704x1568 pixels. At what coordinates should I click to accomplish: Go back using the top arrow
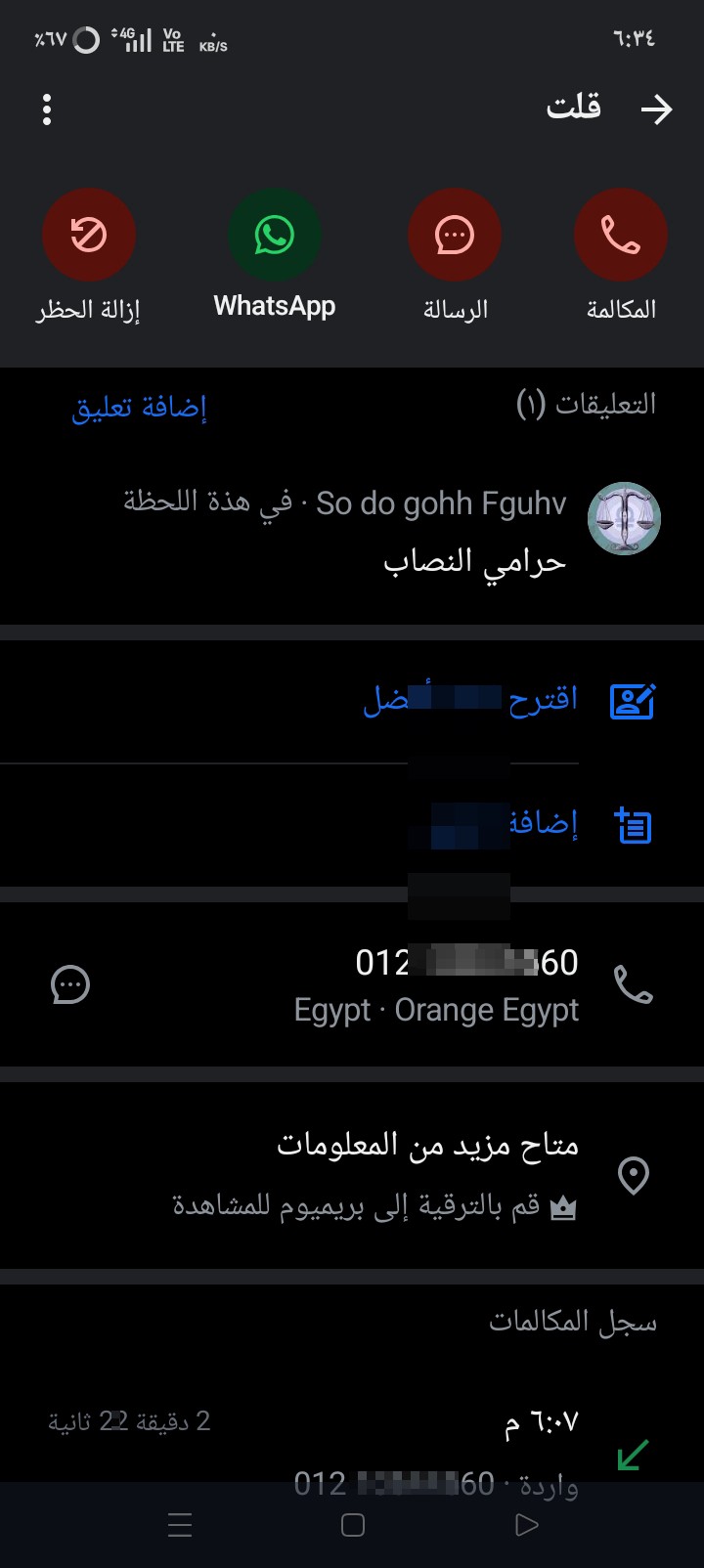coord(656,109)
